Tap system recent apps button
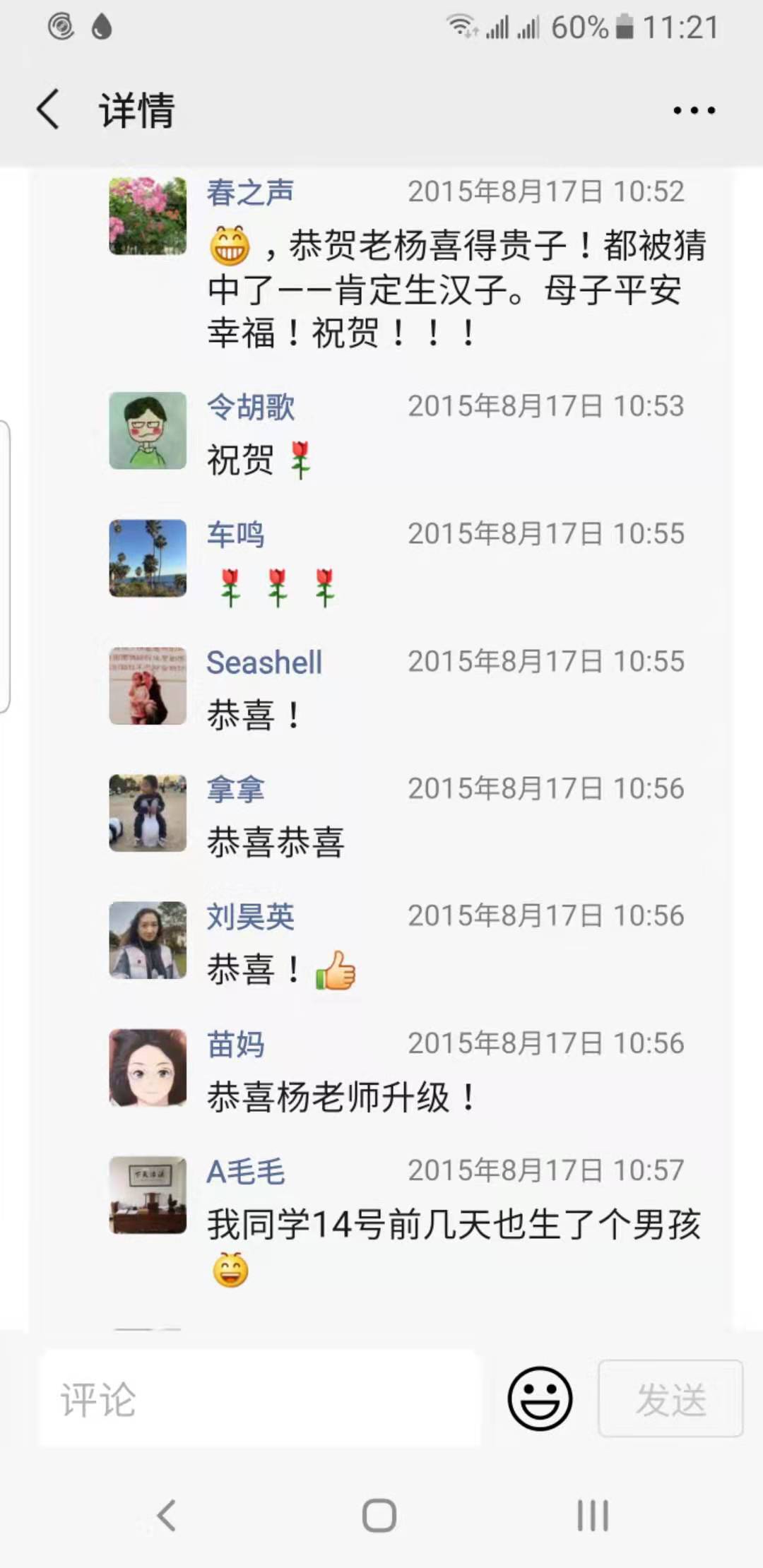This screenshot has width=763, height=1568. 592,1516
